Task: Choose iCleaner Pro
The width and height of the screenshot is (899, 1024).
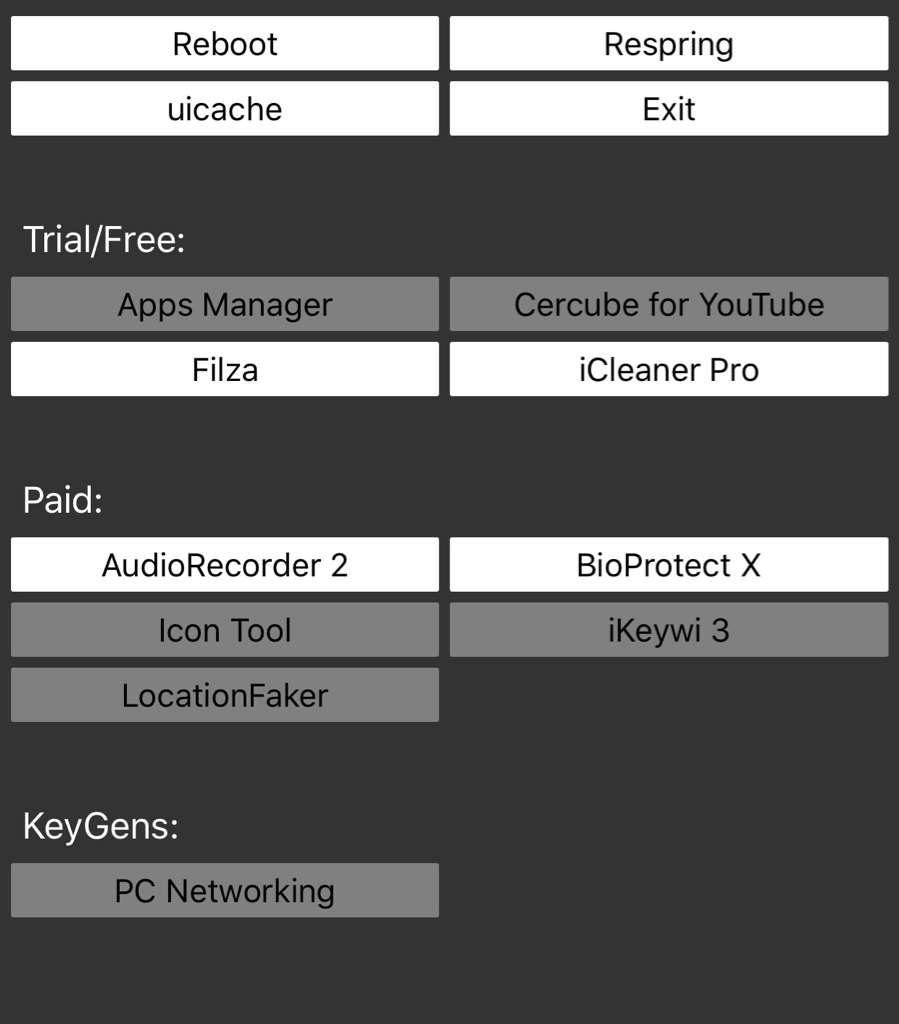Action: pyautogui.click(x=668, y=370)
